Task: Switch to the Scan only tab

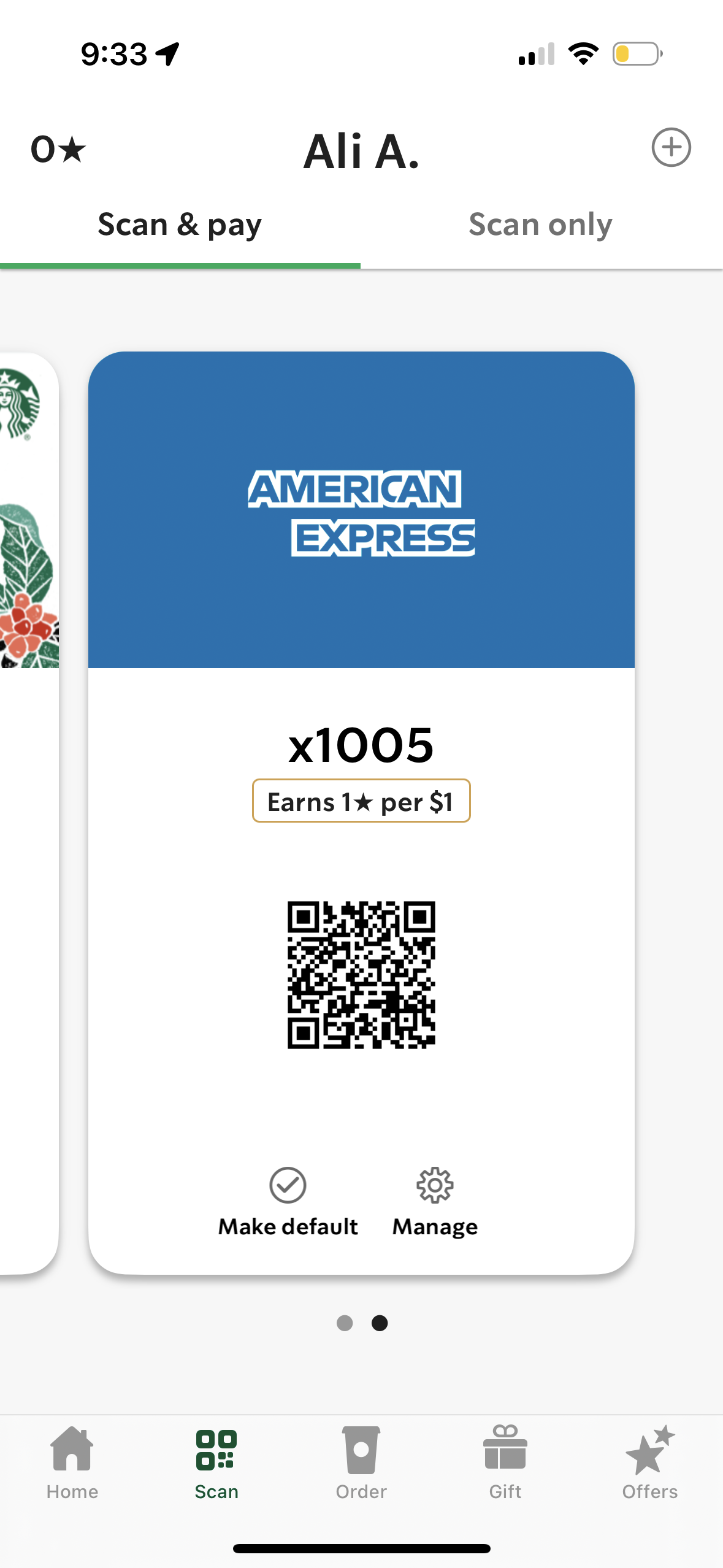Action: pyautogui.click(x=540, y=225)
